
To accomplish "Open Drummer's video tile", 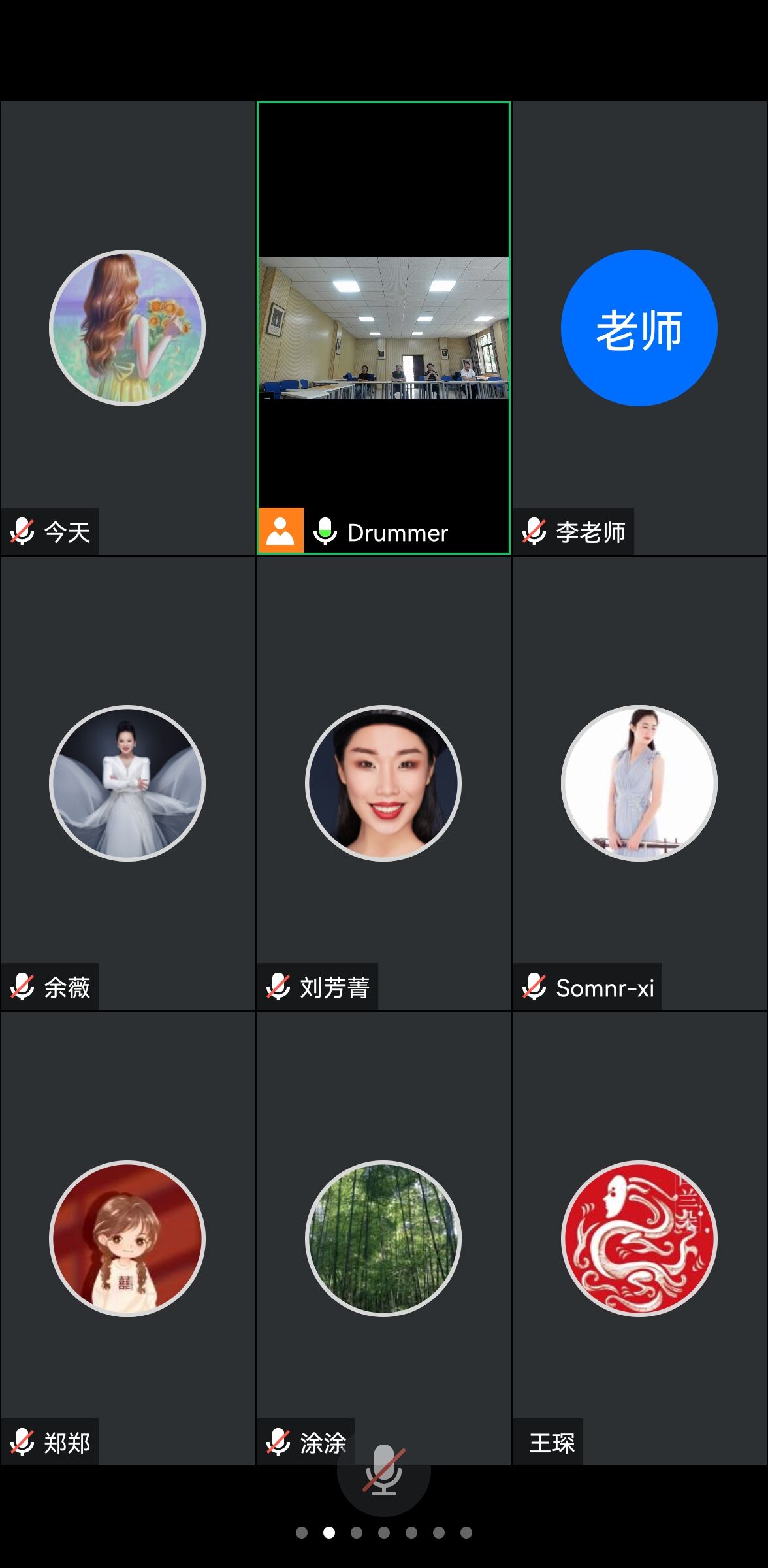I will click(x=383, y=327).
